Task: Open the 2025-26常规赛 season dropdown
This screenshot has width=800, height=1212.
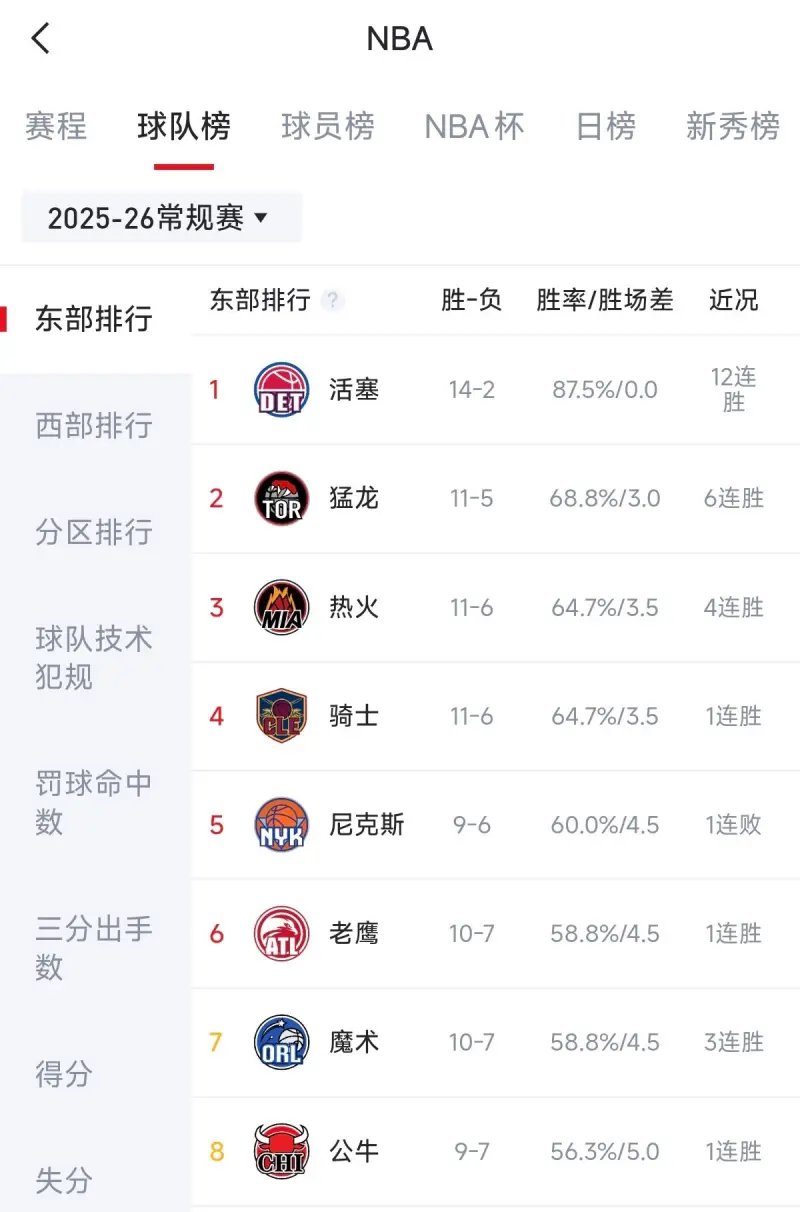Action: [x=160, y=217]
